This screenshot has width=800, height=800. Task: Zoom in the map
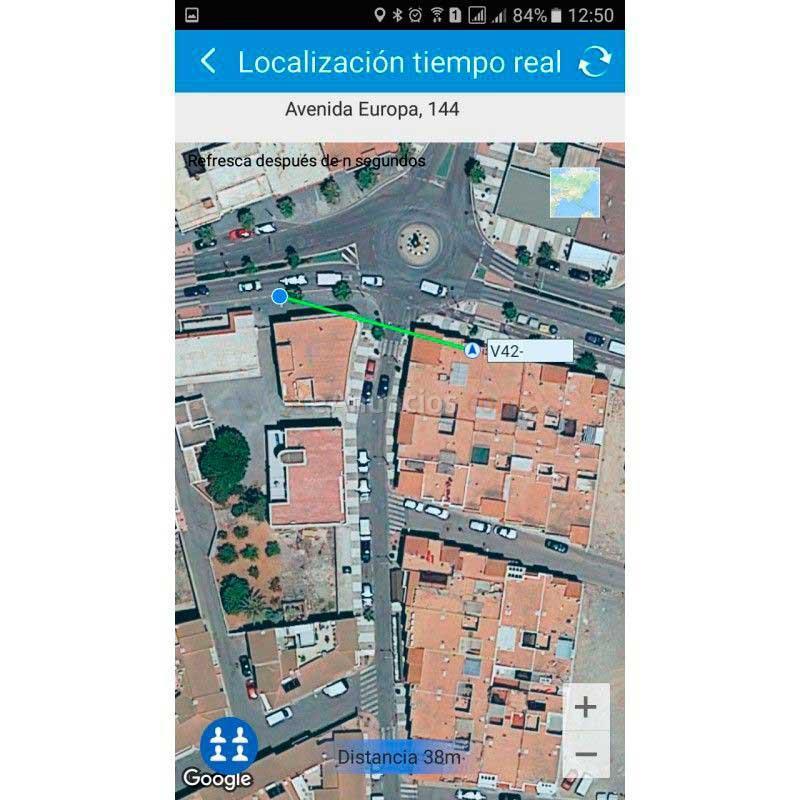pos(586,708)
